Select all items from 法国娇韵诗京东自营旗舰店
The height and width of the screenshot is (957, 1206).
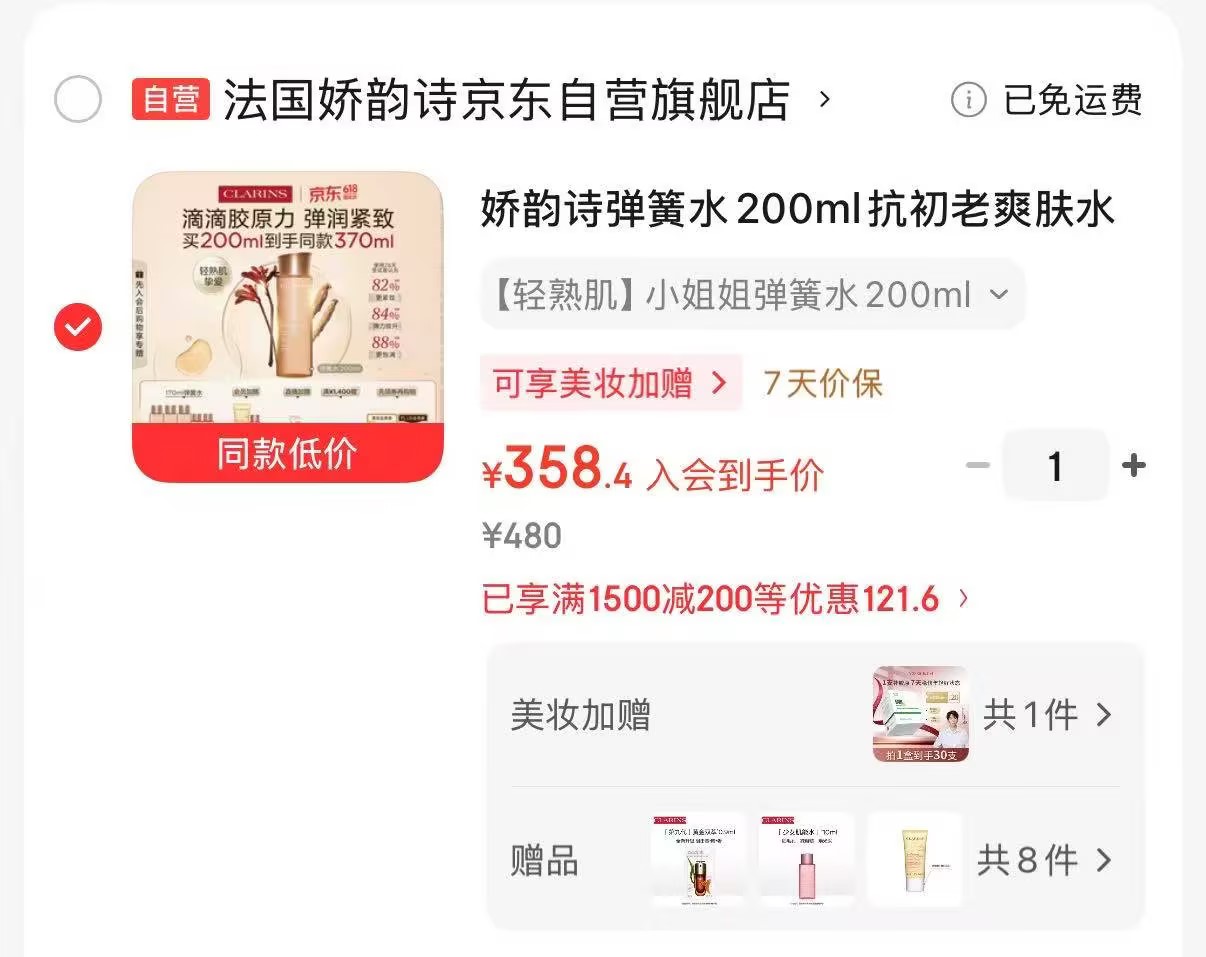pyautogui.click(x=78, y=99)
